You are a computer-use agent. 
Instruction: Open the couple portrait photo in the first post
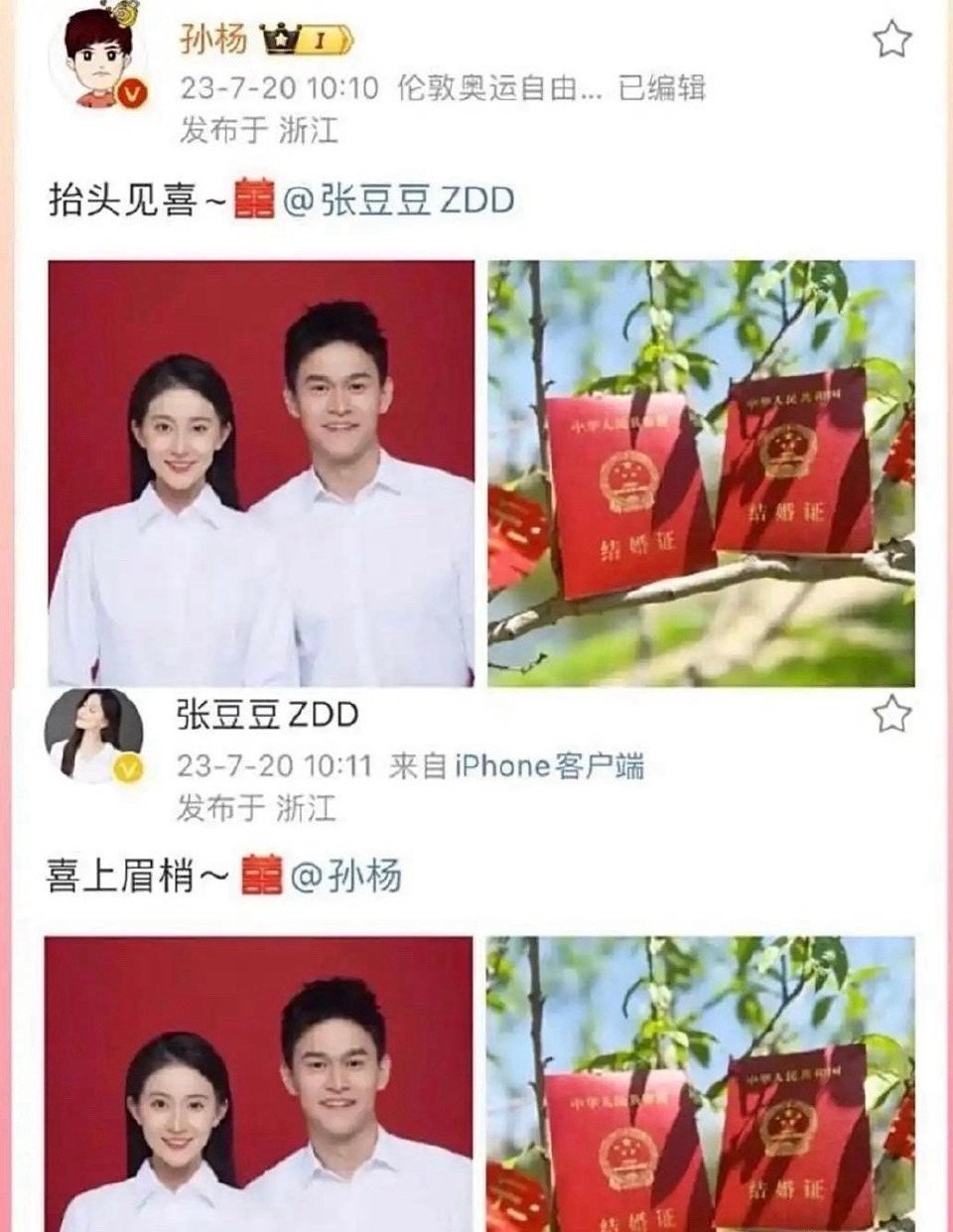(261, 470)
